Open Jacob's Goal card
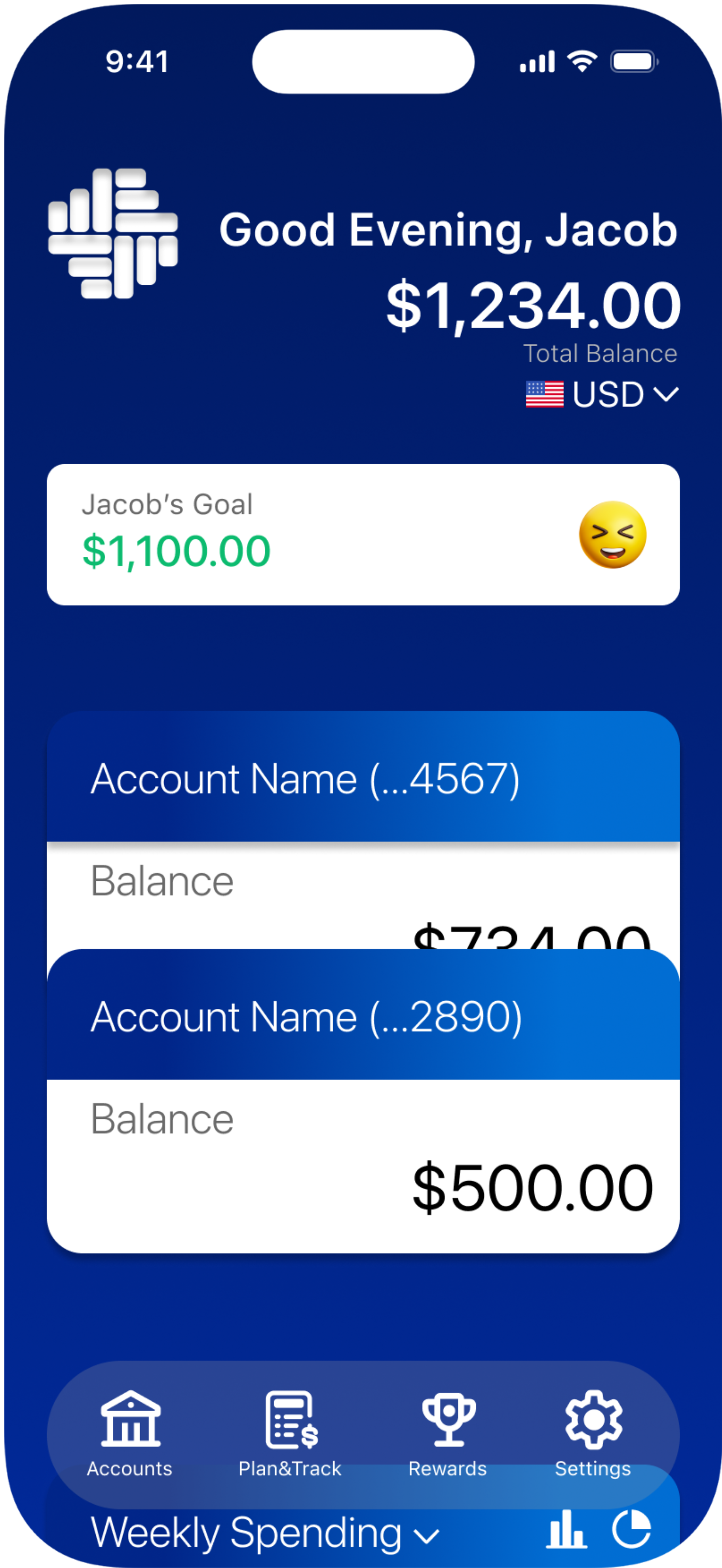 pos(363,534)
